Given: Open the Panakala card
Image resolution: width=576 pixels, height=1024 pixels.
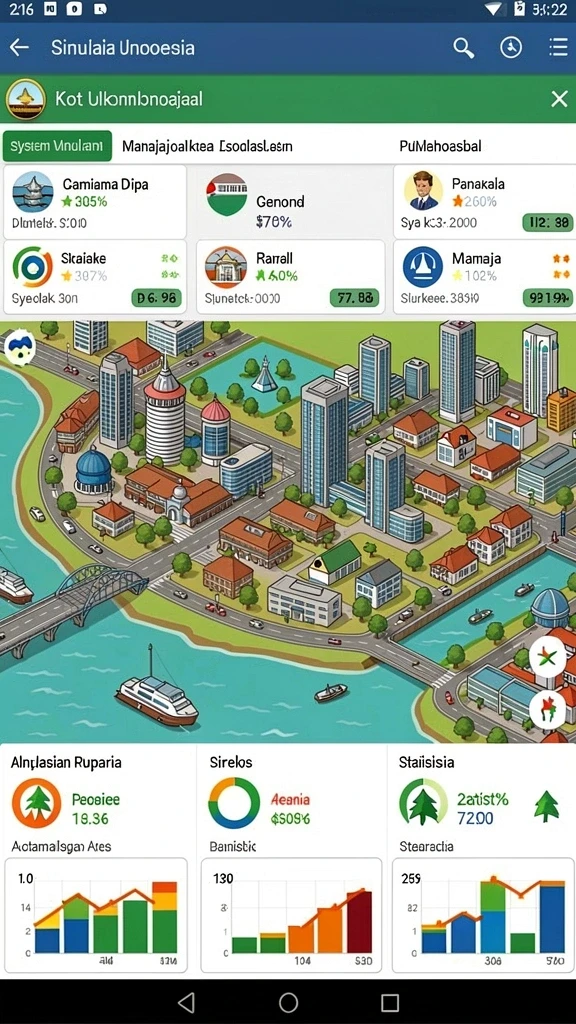Looking at the screenshot, I should (x=485, y=202).
